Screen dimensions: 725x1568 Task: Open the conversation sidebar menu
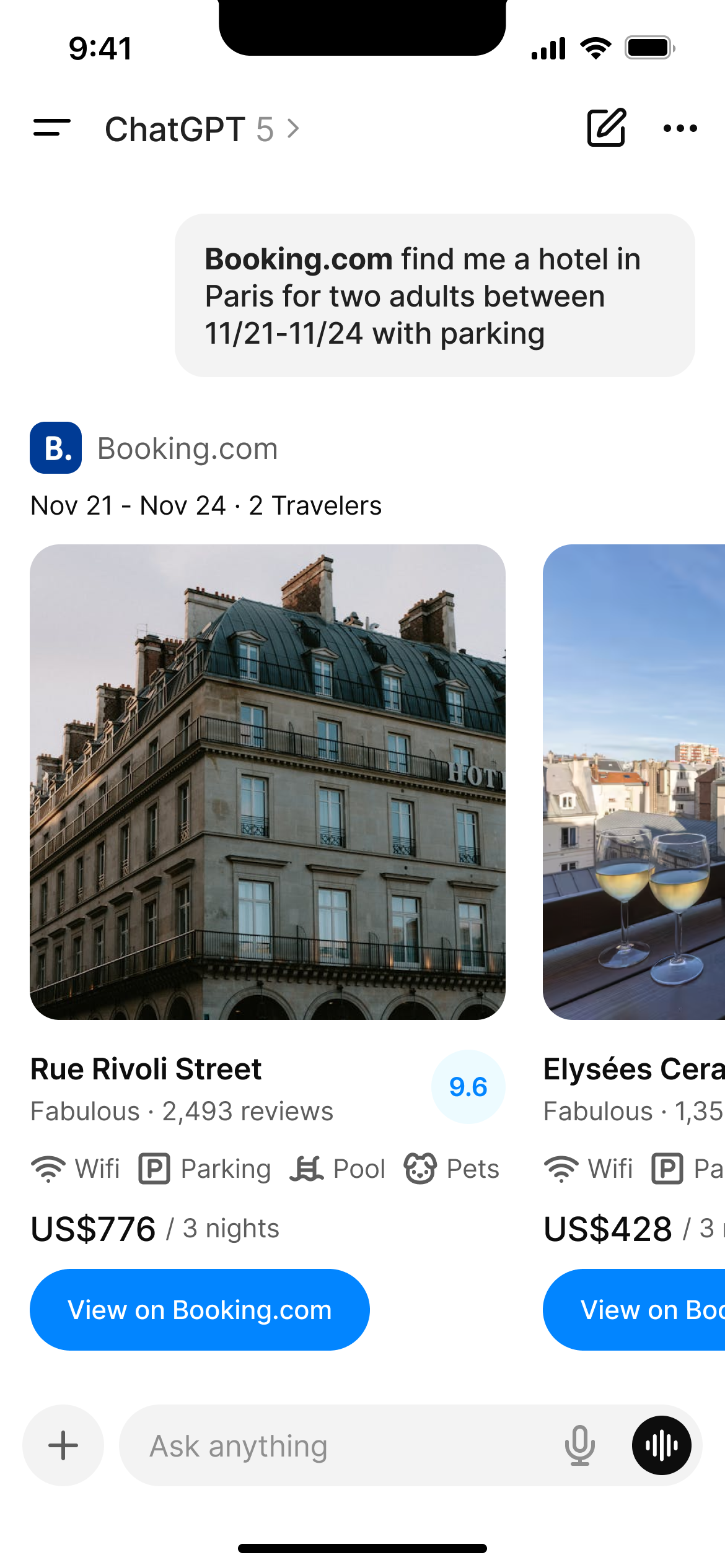point(52,128)
